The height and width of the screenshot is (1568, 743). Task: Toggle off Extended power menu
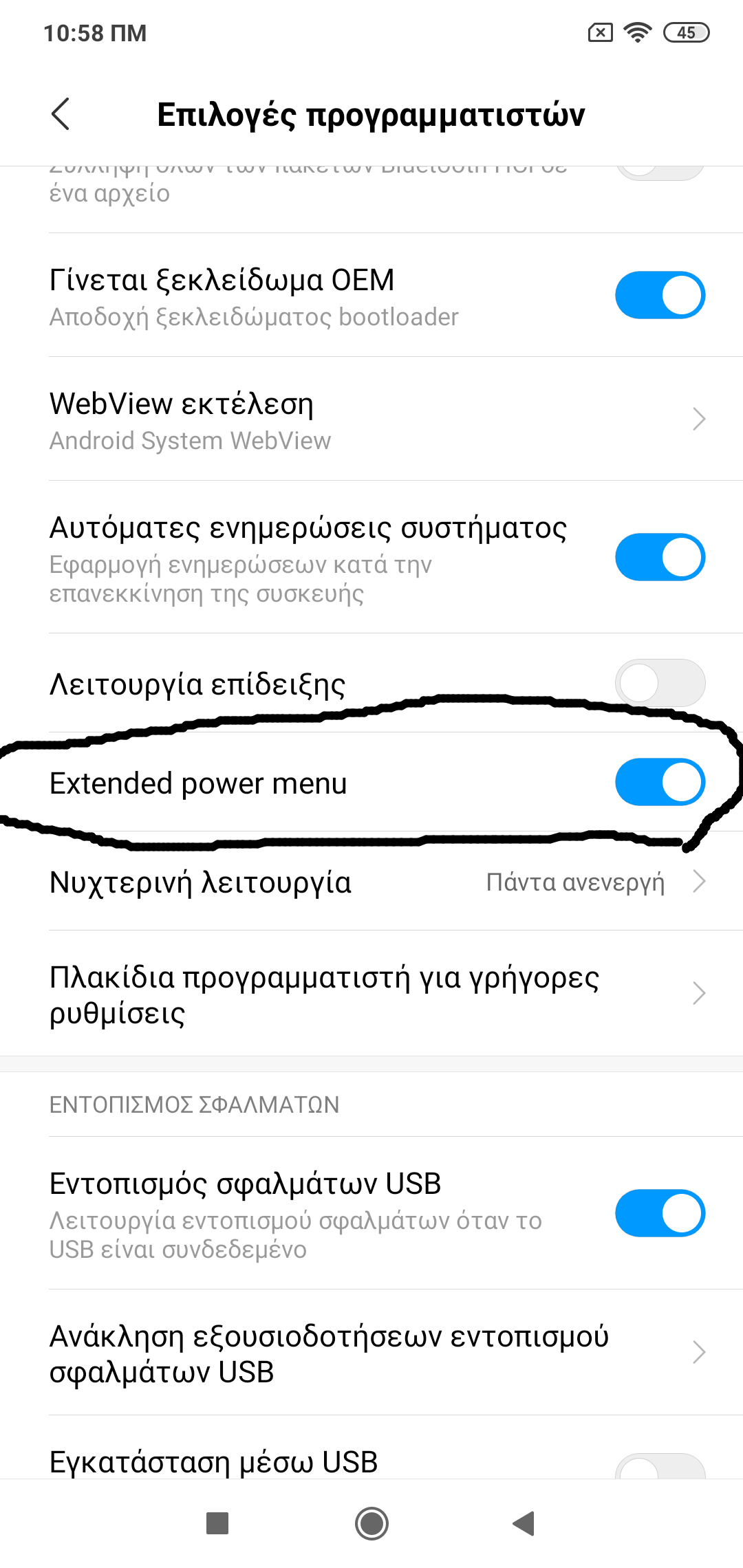click(x=659, y=782)
